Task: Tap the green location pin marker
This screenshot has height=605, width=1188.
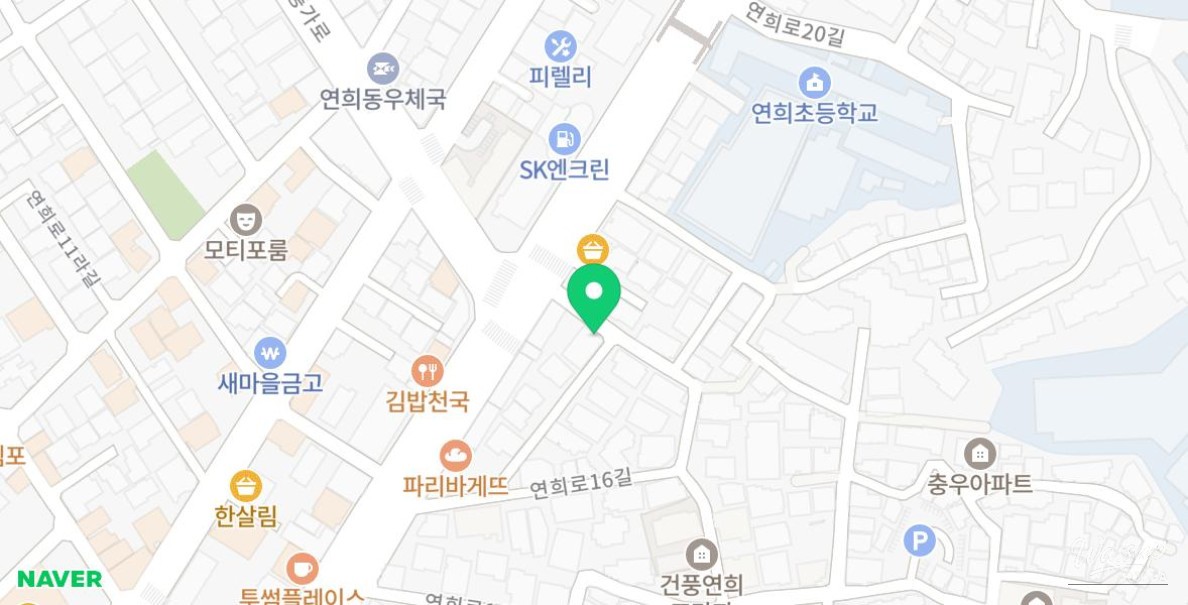Action: pyautogui.click(x=593, y=293)
